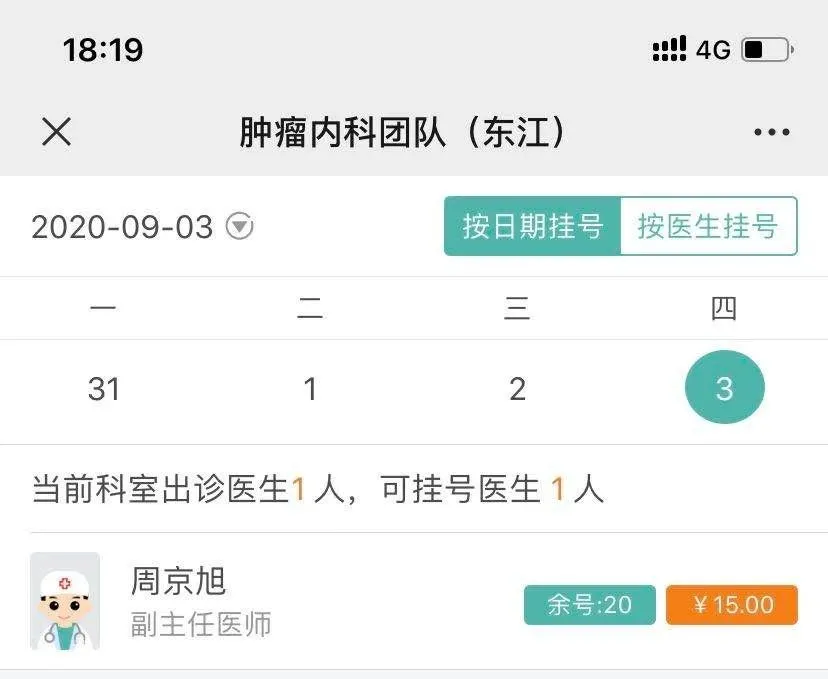Select the highlighted date 3
This screenshot has height=679, width=828.
[x=724, y=389]
